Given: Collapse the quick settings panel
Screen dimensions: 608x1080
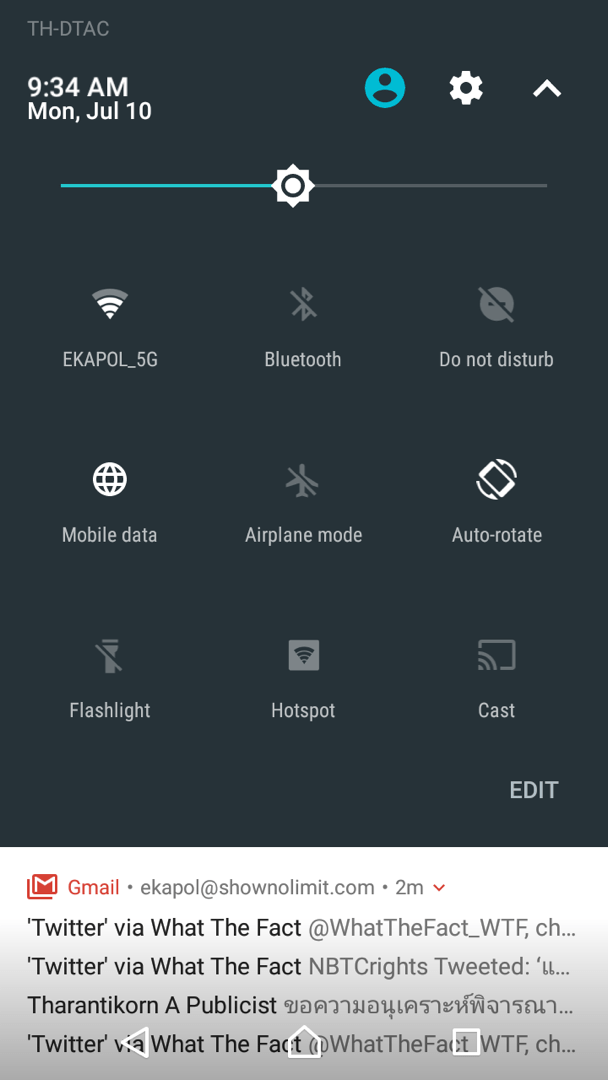Looking at the screenshot, I should (547, 89).
